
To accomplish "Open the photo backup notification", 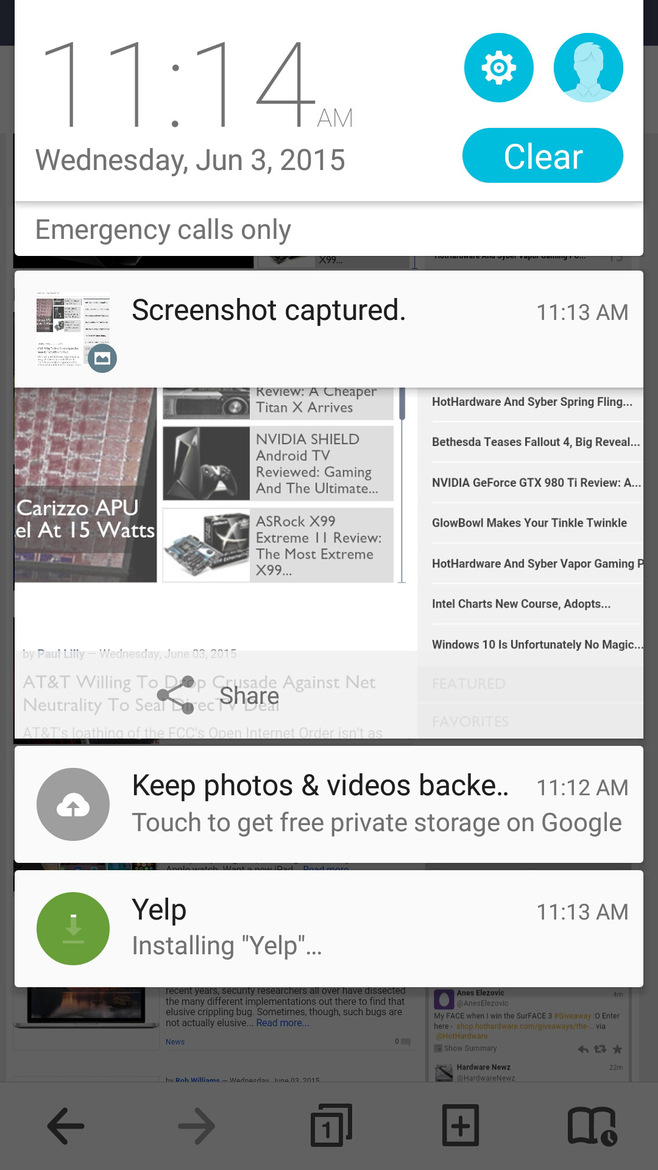I will pos(328,804).
